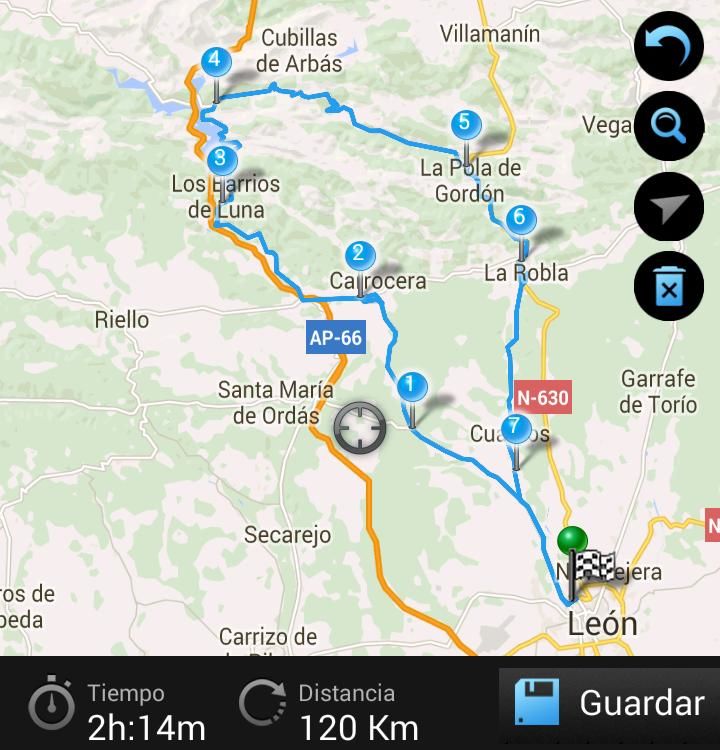Tap the checkered finish flag marker

(x=594, y=568)
